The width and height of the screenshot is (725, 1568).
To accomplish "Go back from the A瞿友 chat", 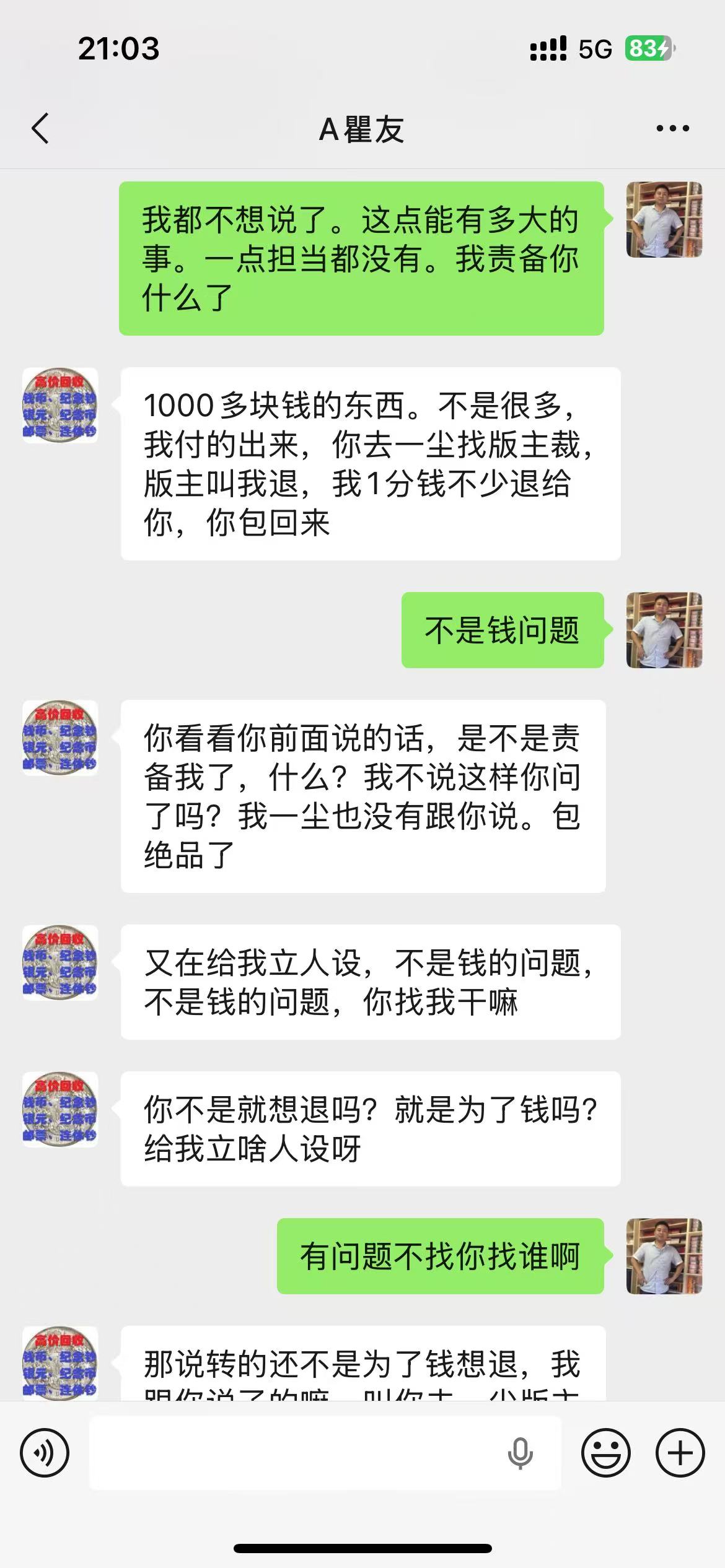I will (40, 129).
